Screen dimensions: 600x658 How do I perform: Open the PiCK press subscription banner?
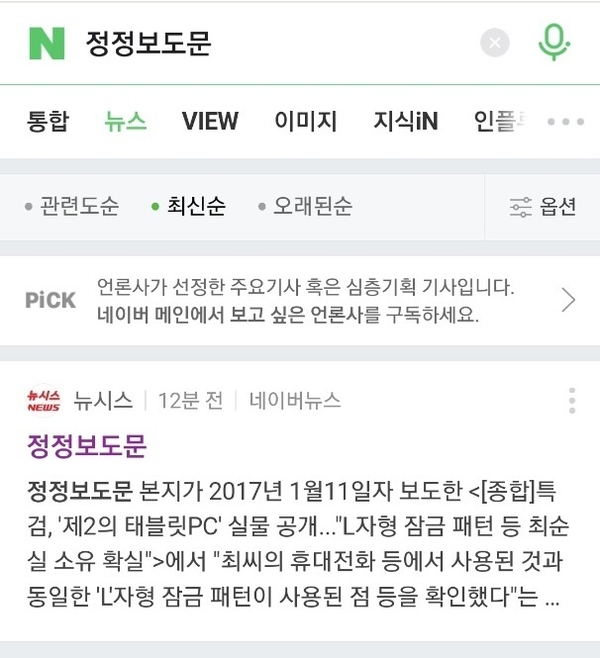[x=300, y=301]
